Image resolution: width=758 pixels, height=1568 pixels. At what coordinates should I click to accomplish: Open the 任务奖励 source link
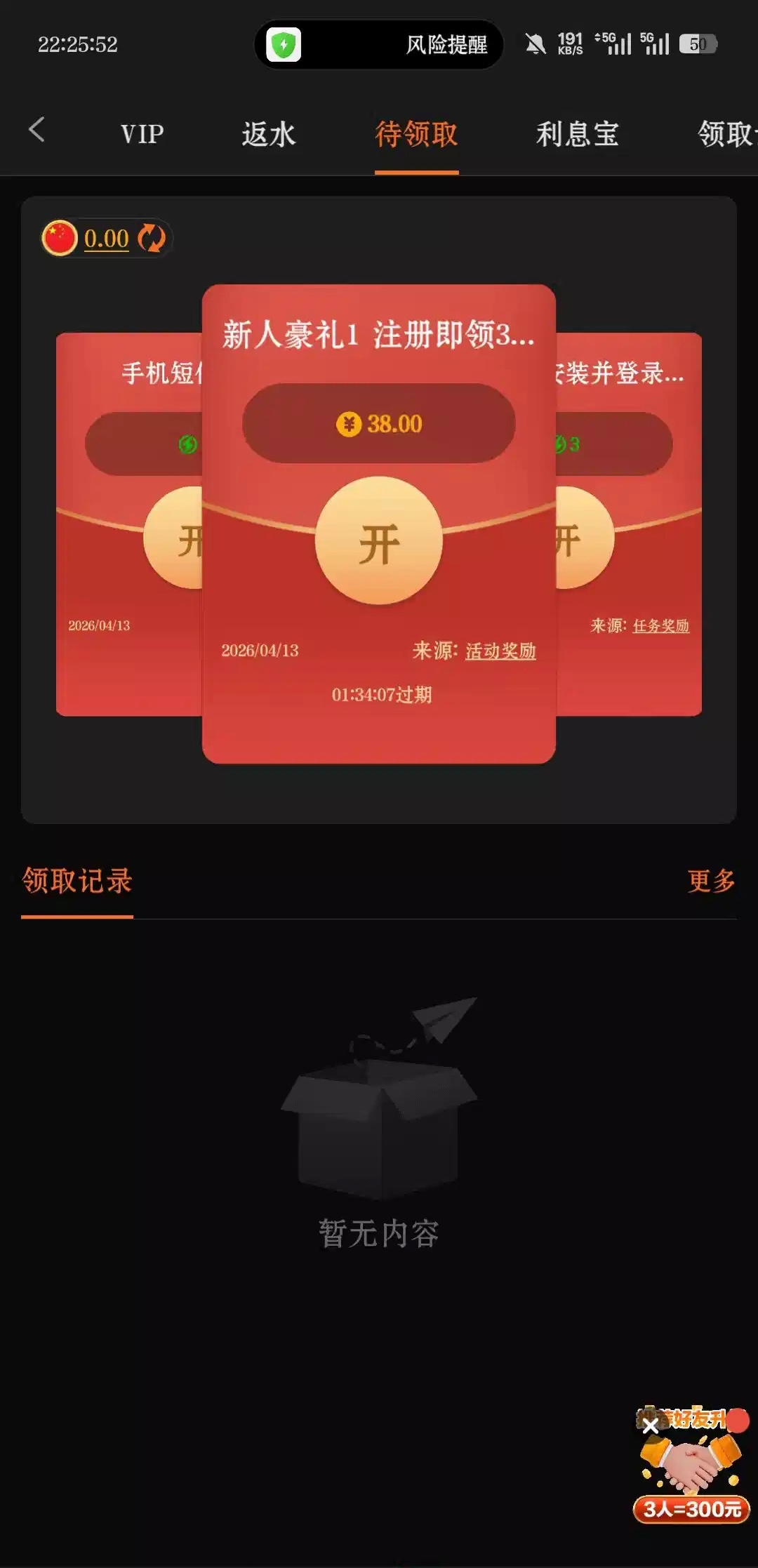[660, 625]
